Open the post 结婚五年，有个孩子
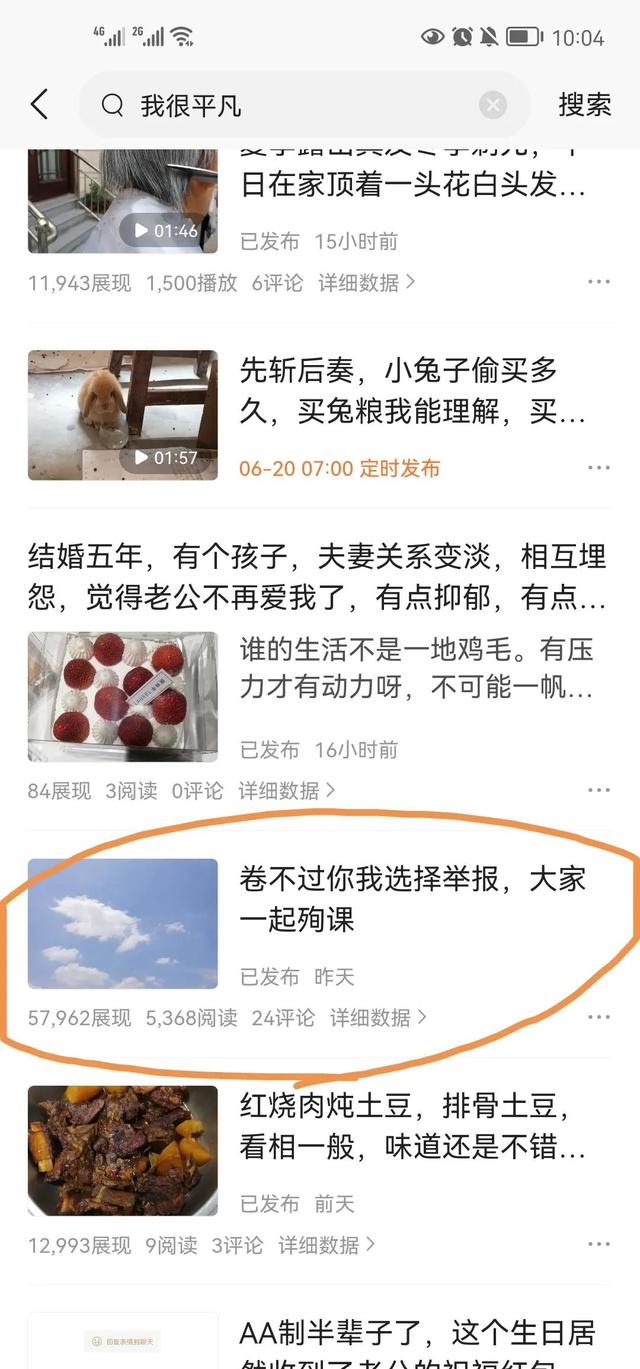The image size is (640, 1369). click(x=318, y=577)
